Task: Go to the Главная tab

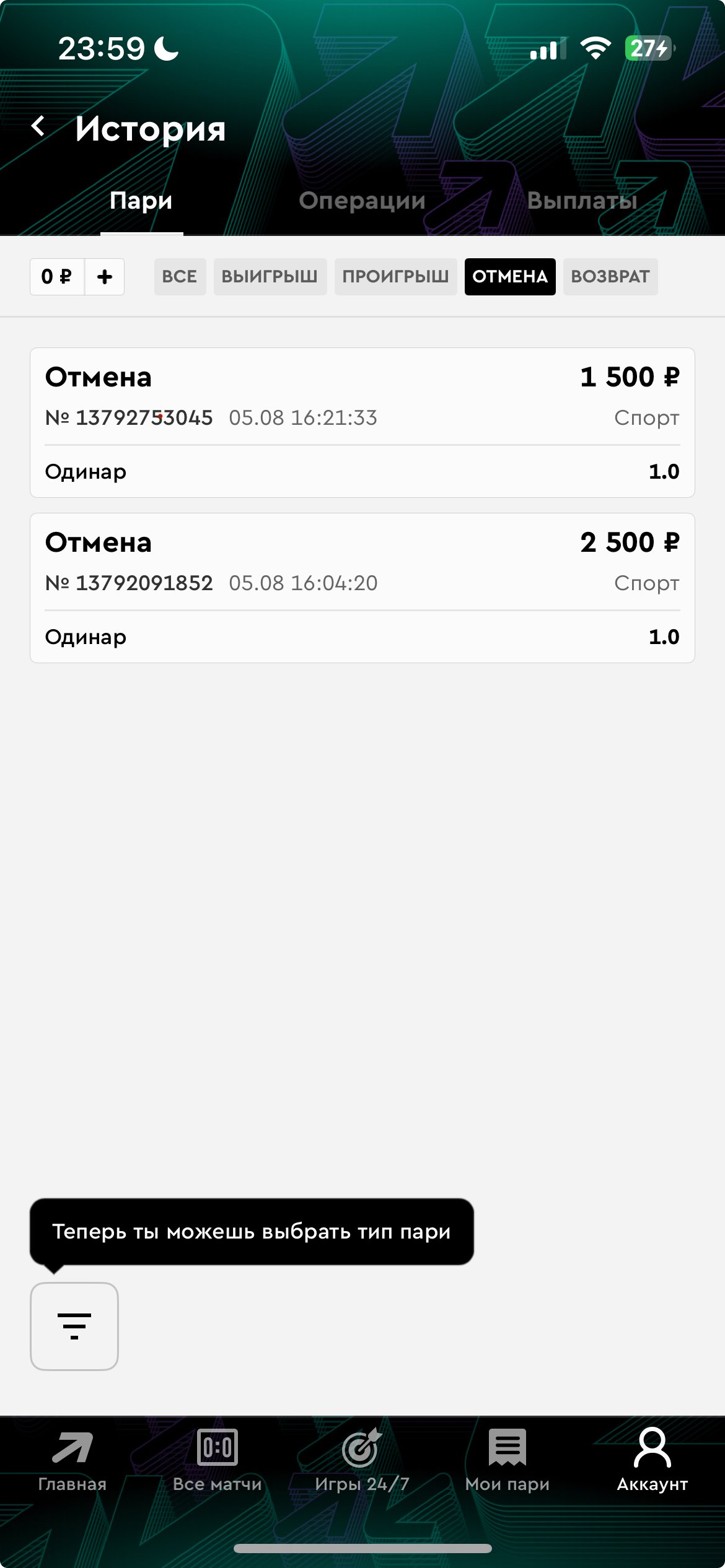Action: (72, 1460)
